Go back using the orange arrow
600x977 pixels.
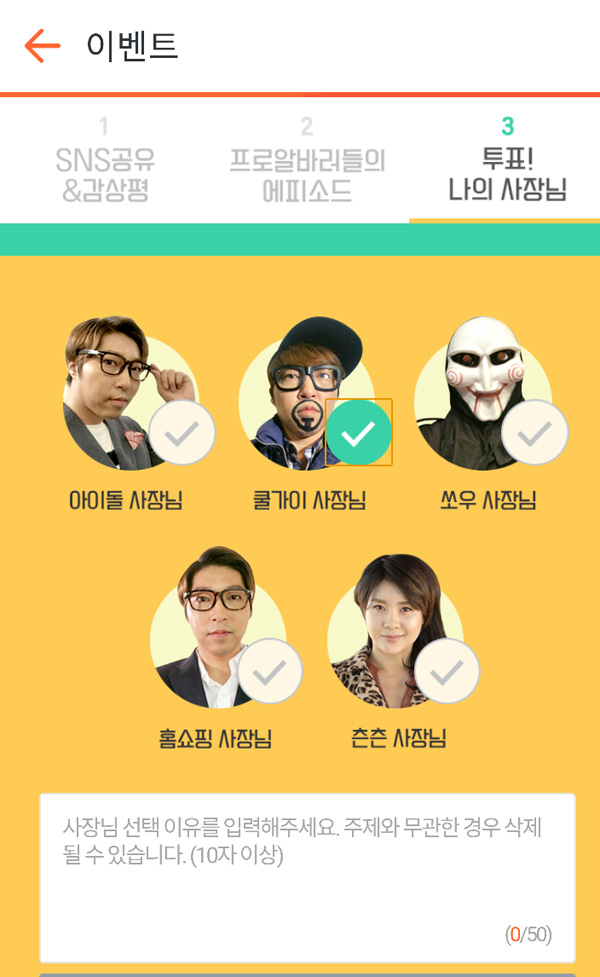click(42, 46)
